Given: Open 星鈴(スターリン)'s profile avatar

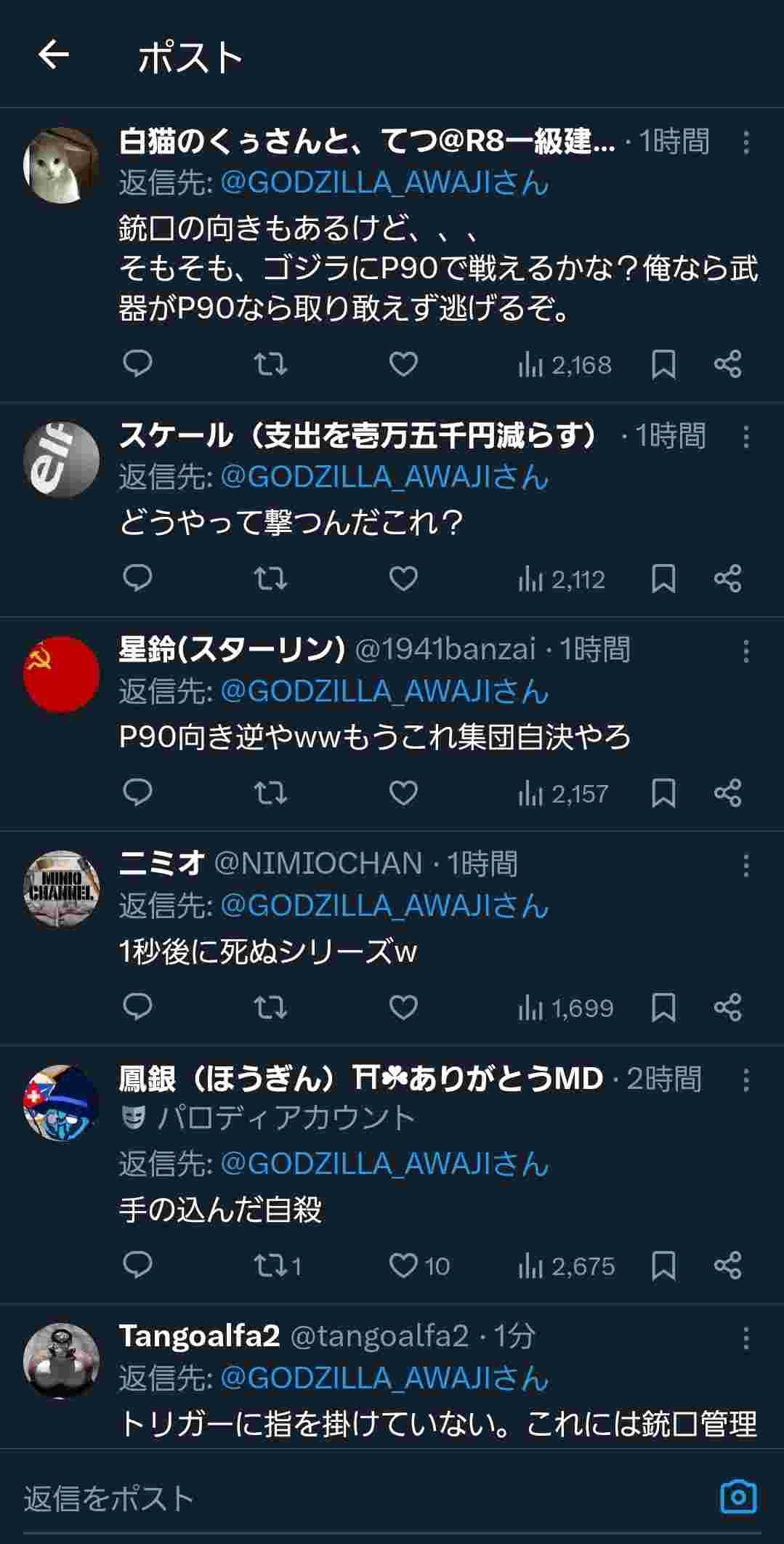Looking at the screenshot, I should (61, 675).
